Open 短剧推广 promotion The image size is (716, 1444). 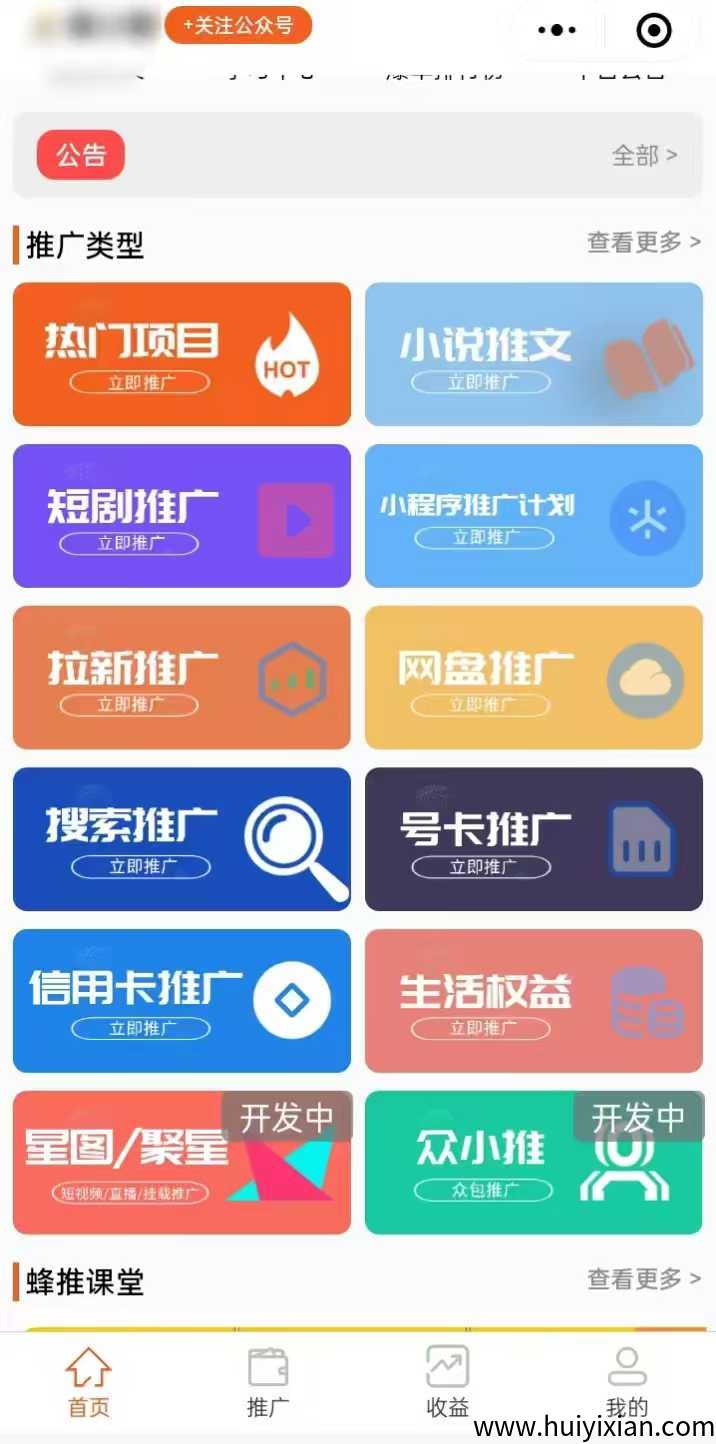[182, 516]
